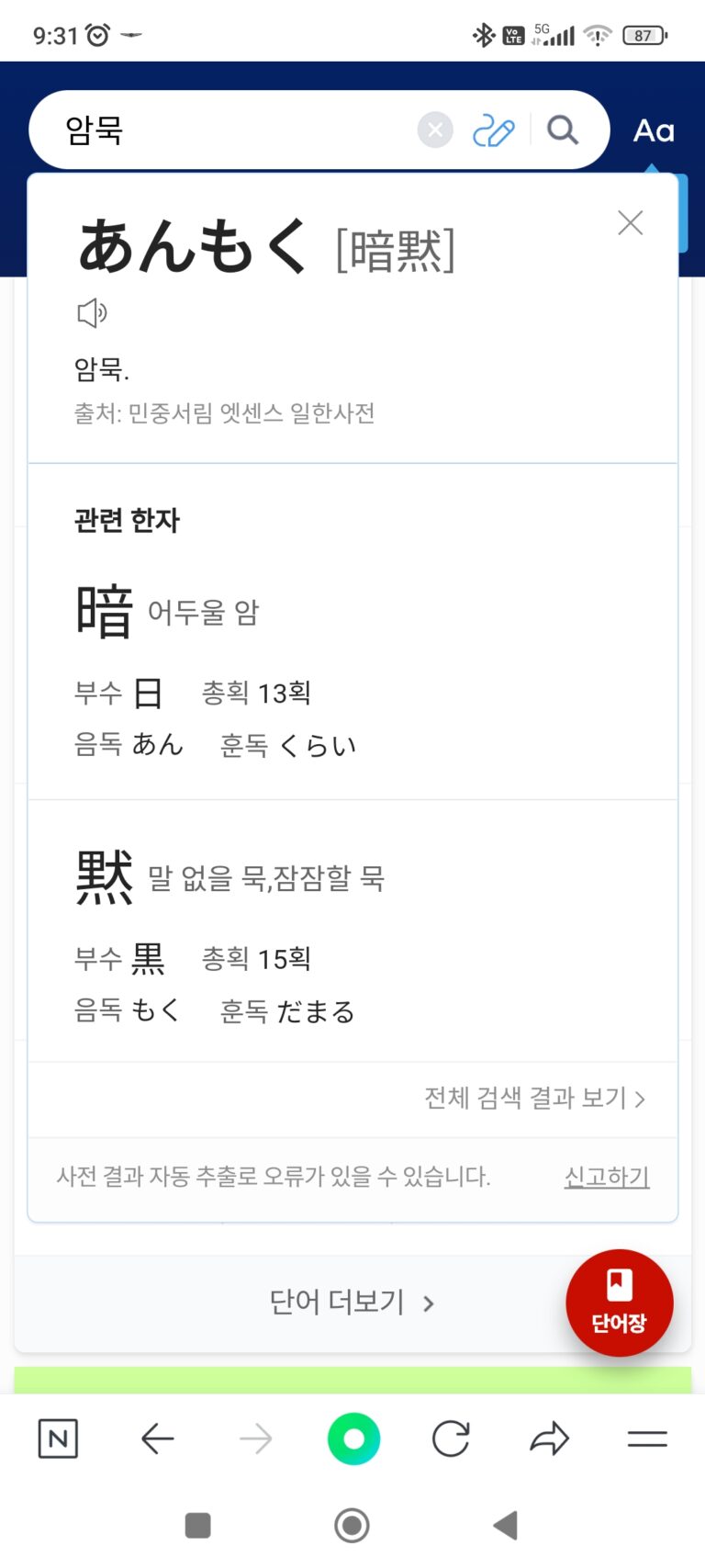Open handwriting input
The width and height of the screenshot is (705, 1568).
(493, 130)
